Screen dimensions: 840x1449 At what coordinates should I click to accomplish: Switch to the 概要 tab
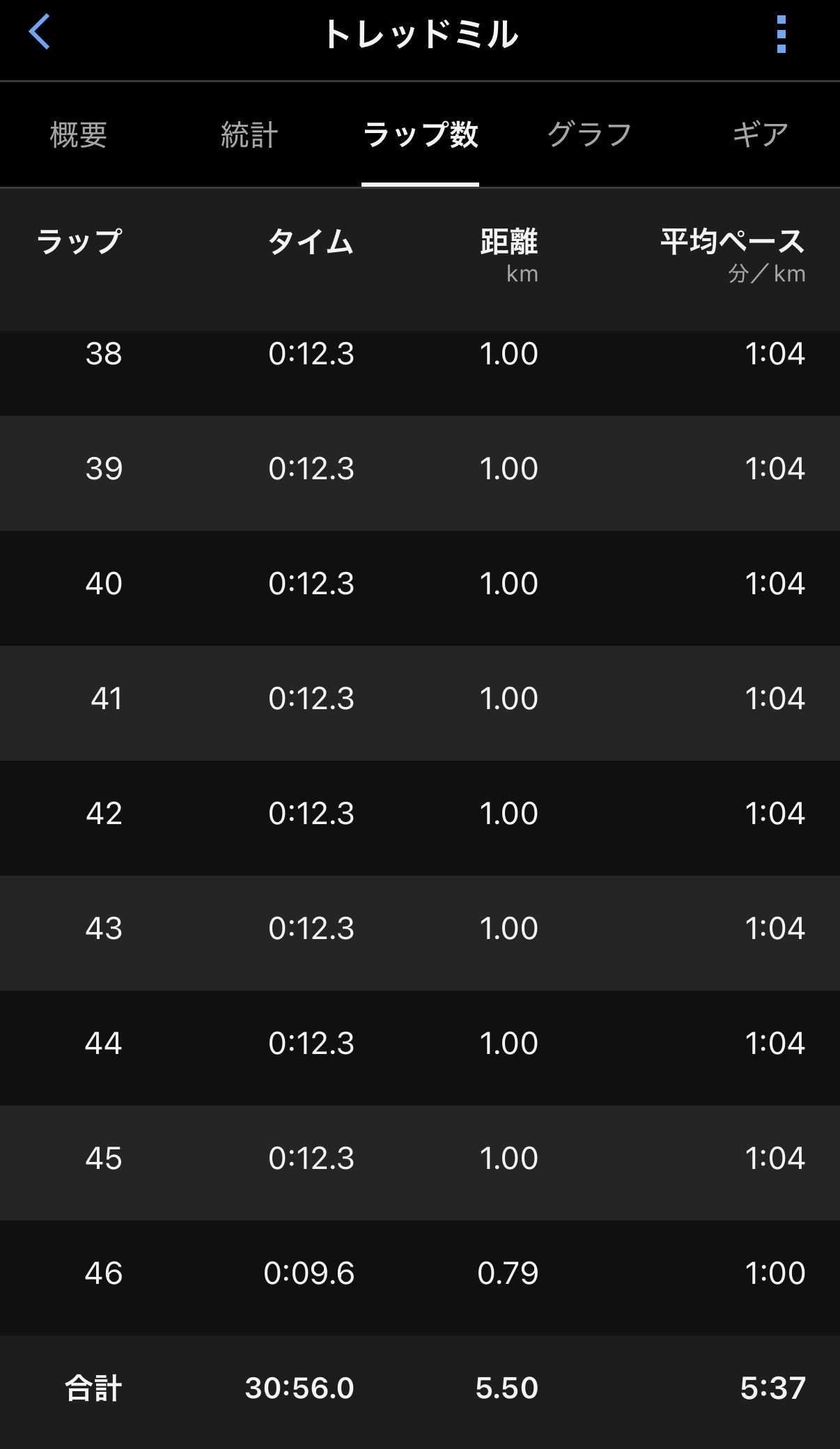click(79, 134)
